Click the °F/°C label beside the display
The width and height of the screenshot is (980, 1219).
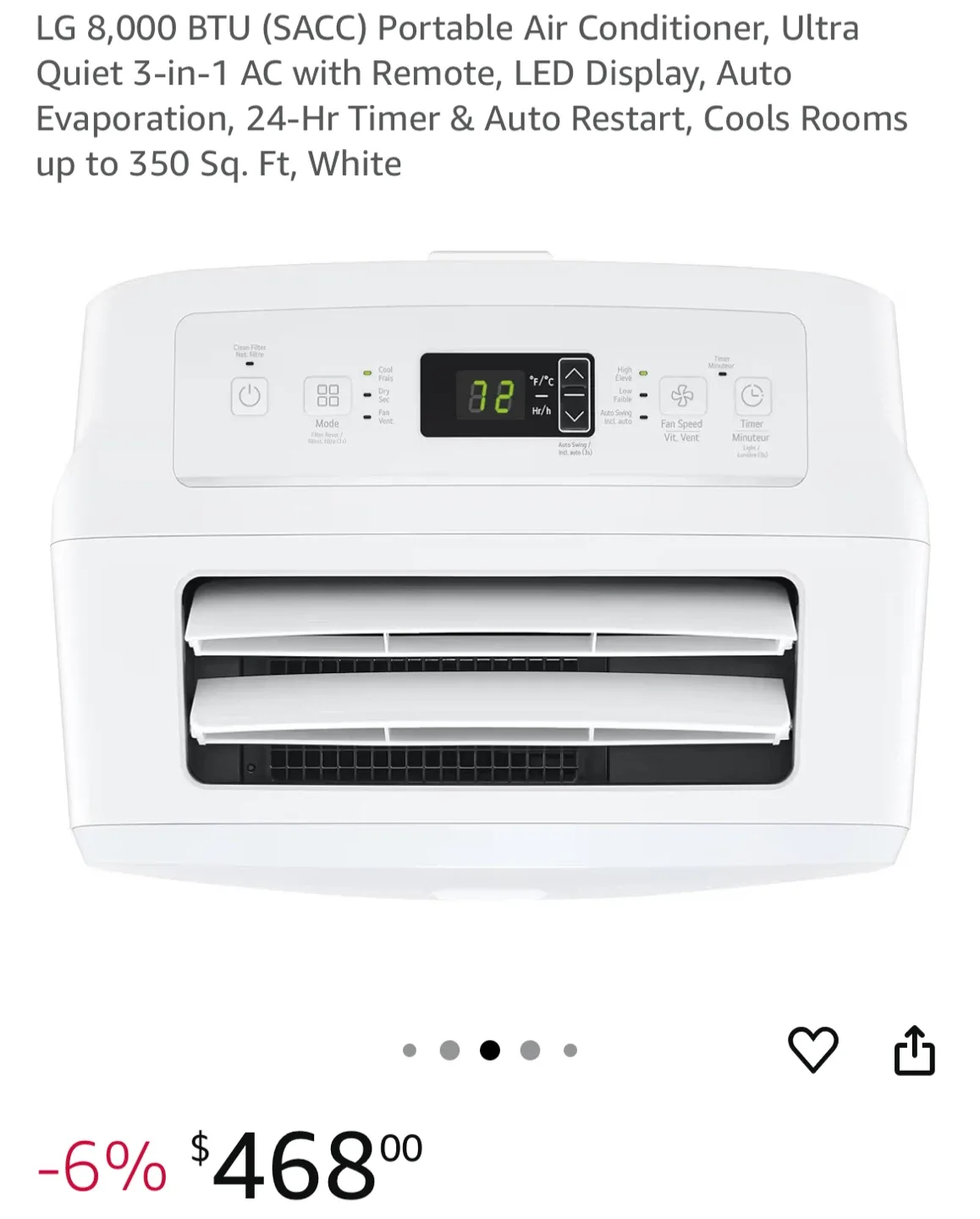pyautogui.click(x=542, y=378)
